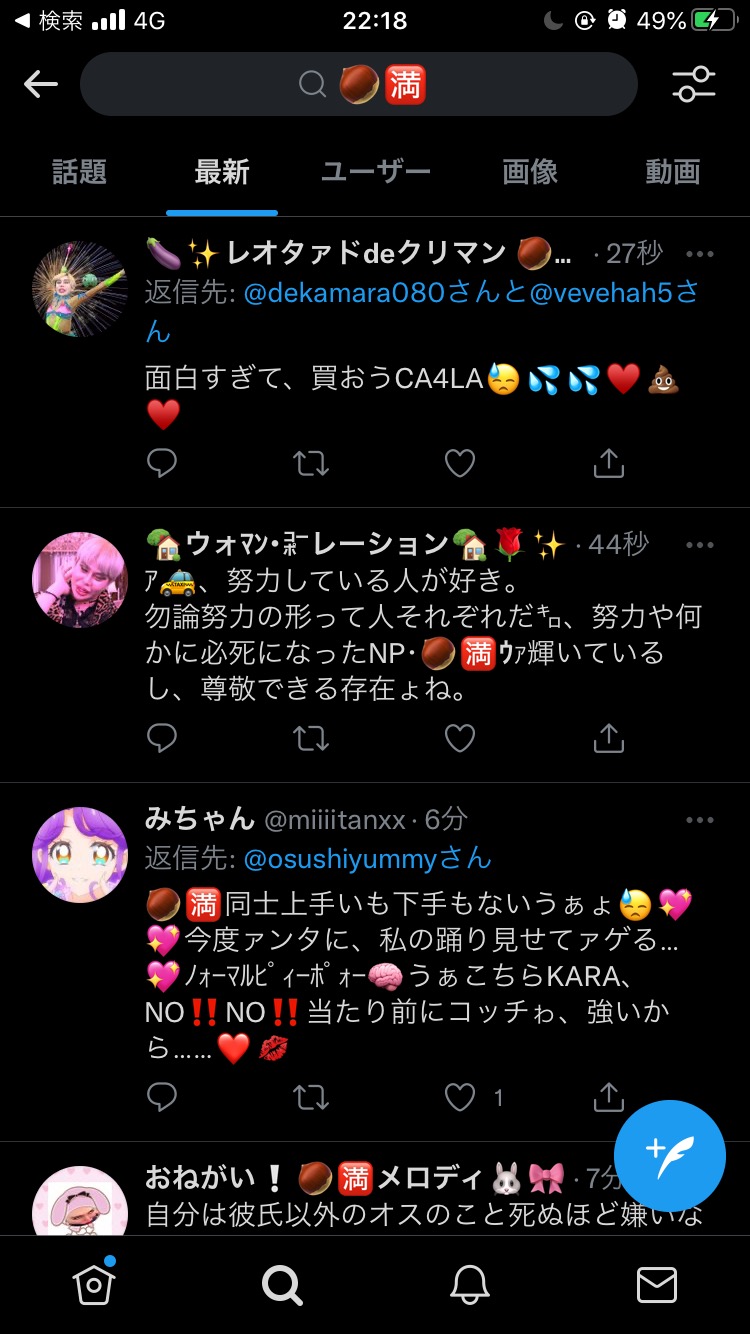Image resolution: width=750 pixels, height=1334 pixels.
Task: Switch to the 画像 tab
Action: coord(529,172)
